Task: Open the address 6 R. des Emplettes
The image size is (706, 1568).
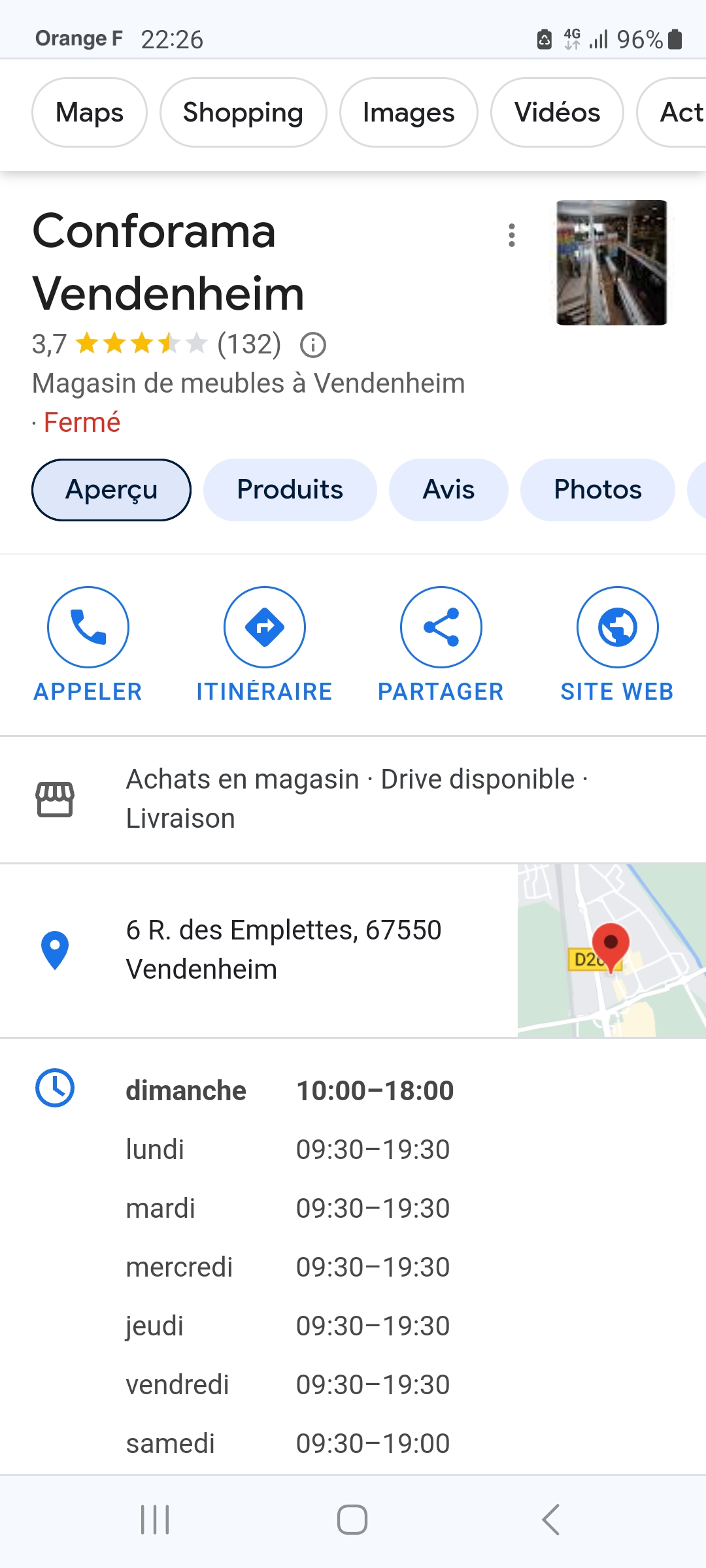Action: pyautogui.click(x=284, y=949)
